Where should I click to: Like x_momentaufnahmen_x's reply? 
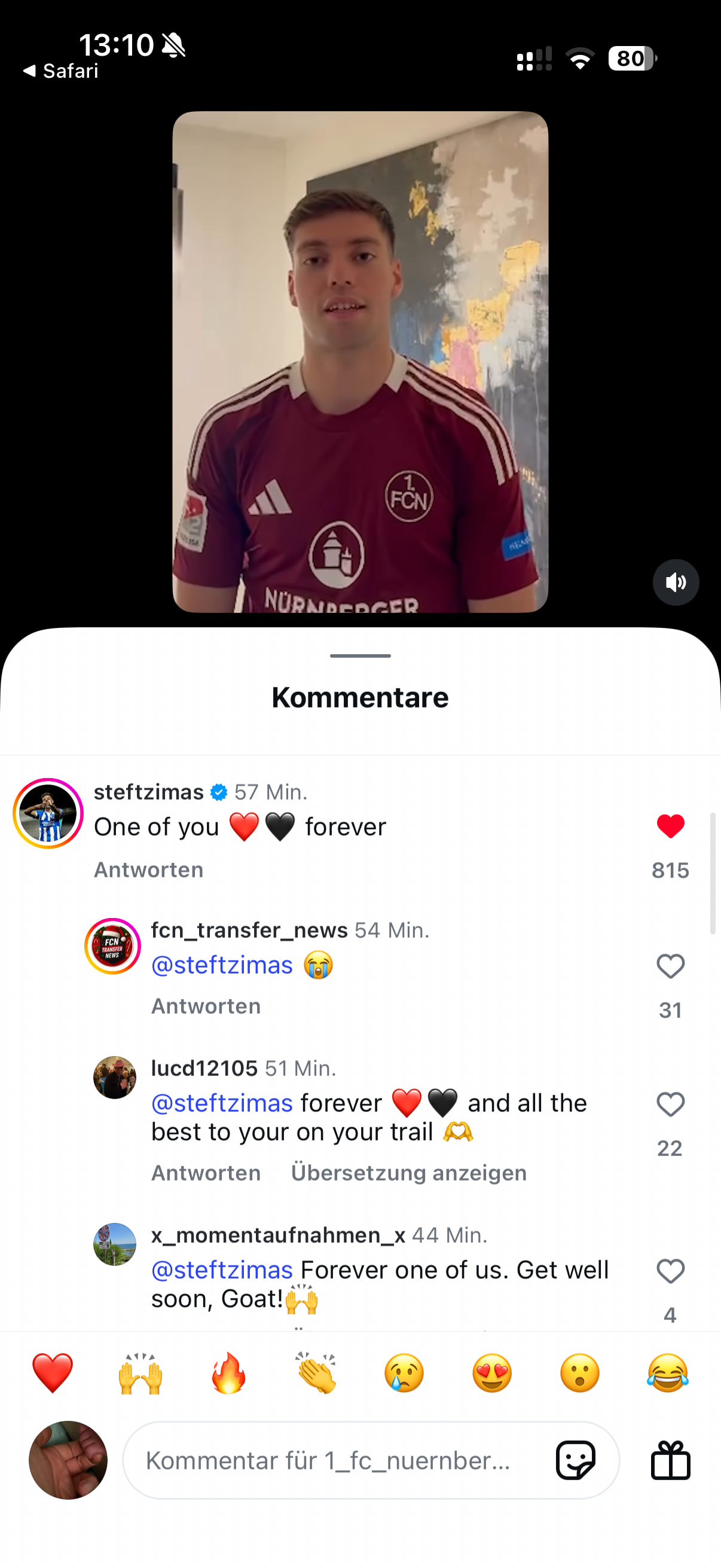click(670, 1271)
